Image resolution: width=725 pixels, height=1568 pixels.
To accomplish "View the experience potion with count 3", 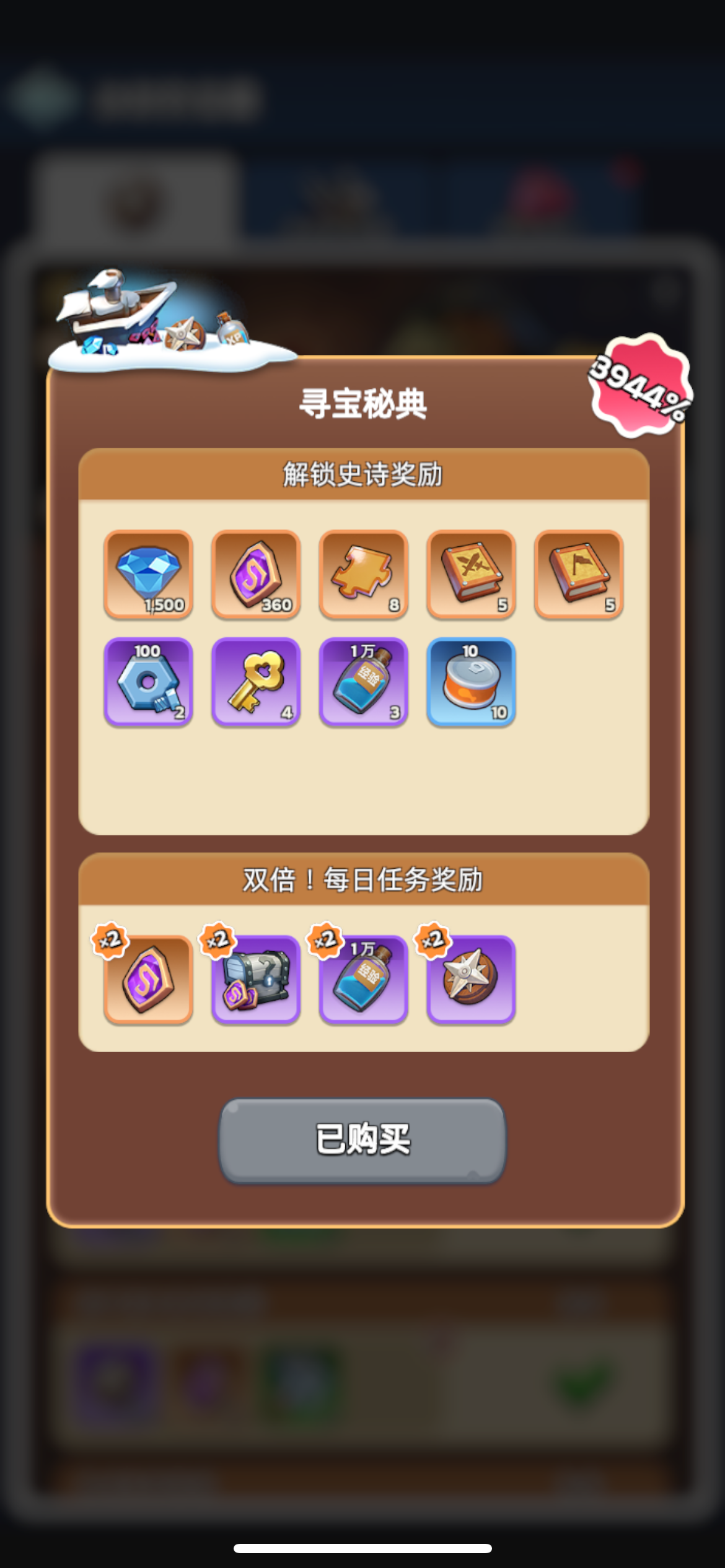I will (364, 682).
